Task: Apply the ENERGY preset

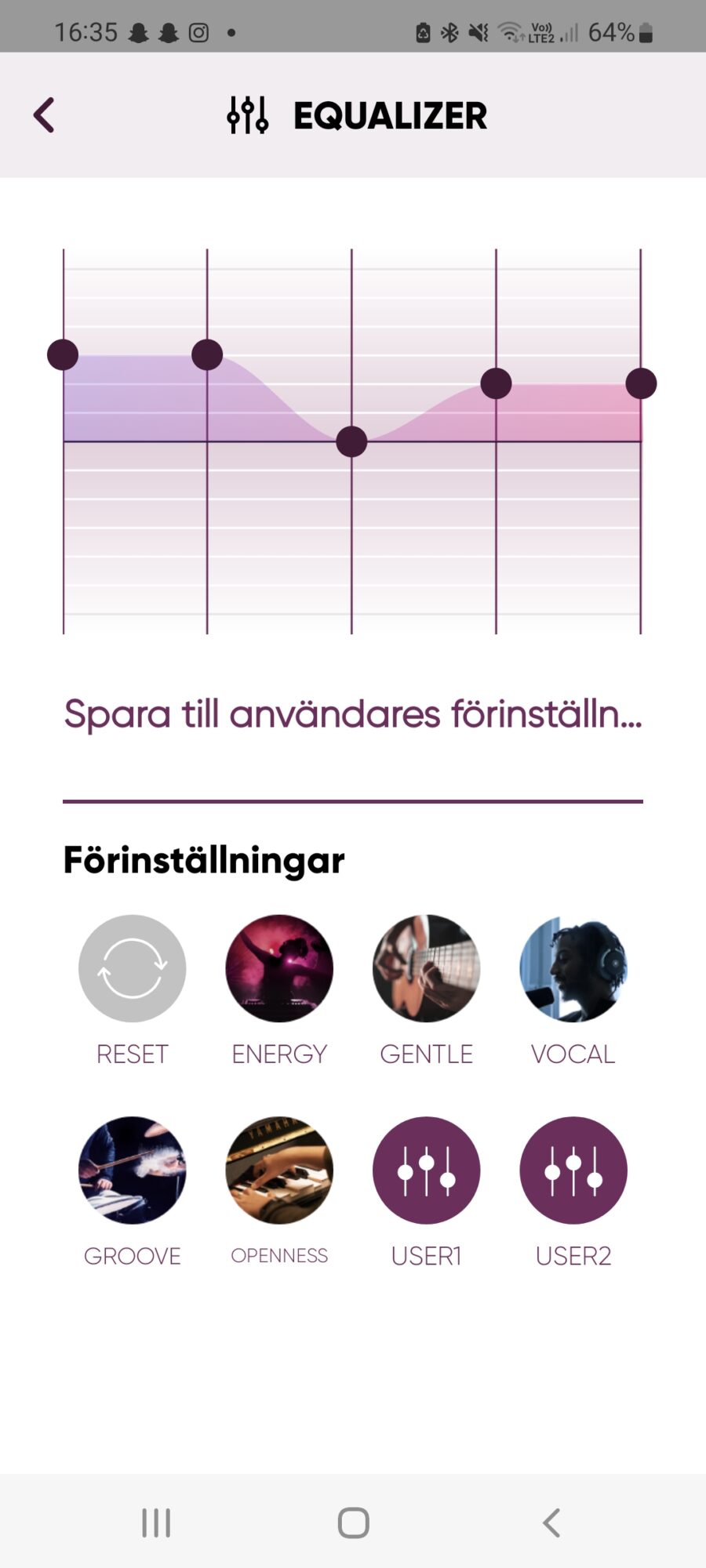Action: [279, 968]
